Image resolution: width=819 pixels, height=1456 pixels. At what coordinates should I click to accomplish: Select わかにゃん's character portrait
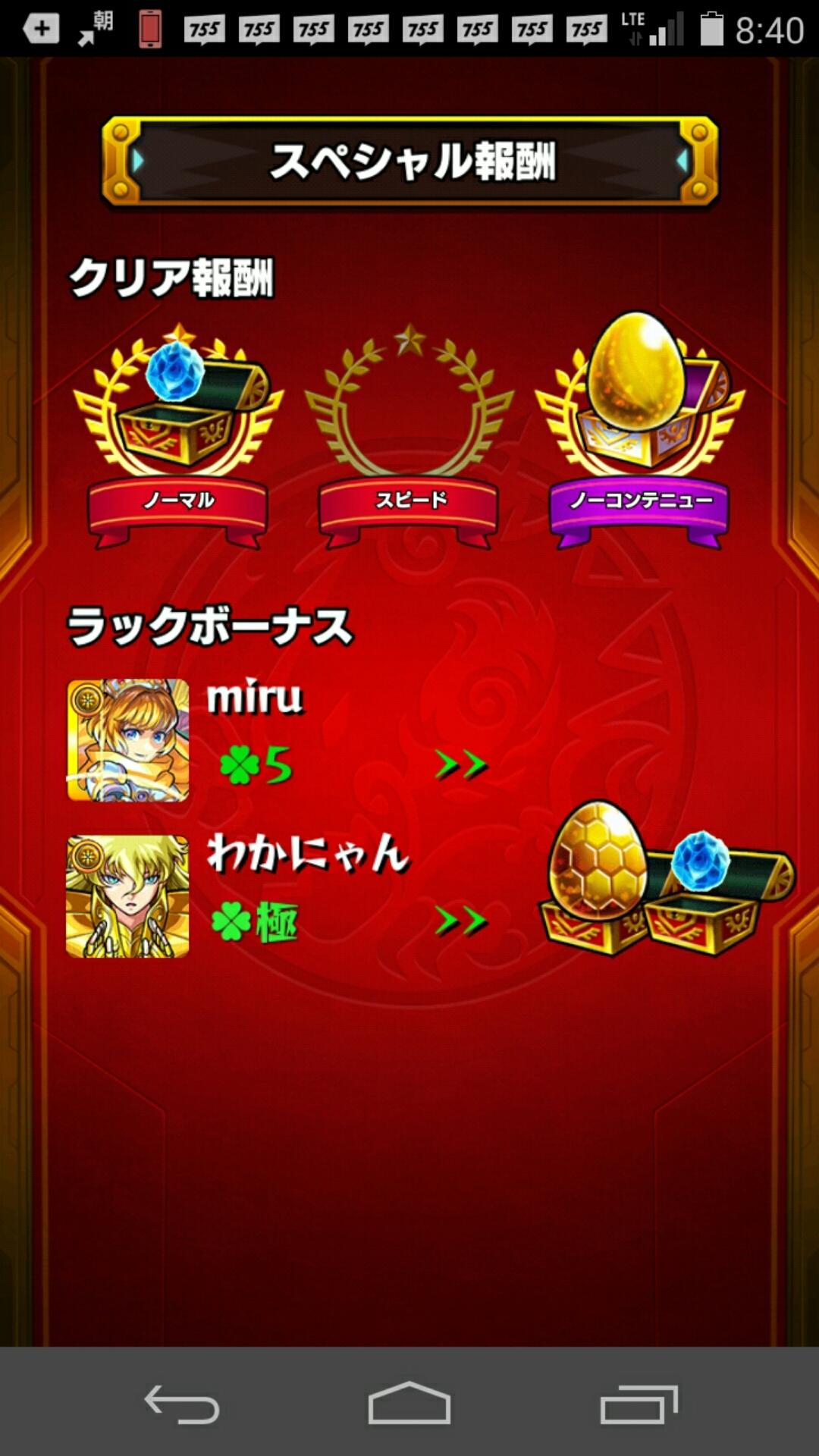tap(127, 899)
